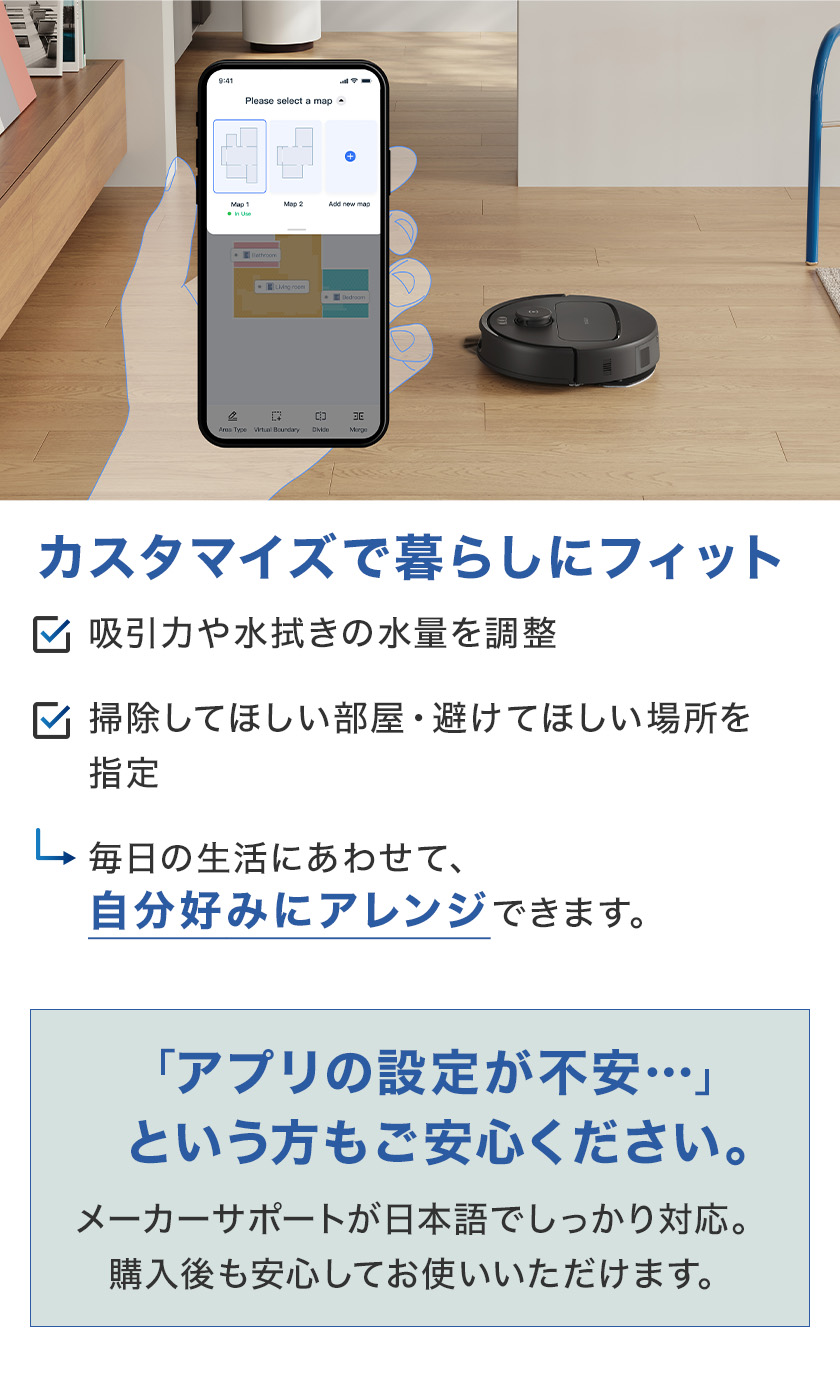Tap the In Use indicator under Map 1
The height and width of the screenshot is (1397, 840).
240,214
